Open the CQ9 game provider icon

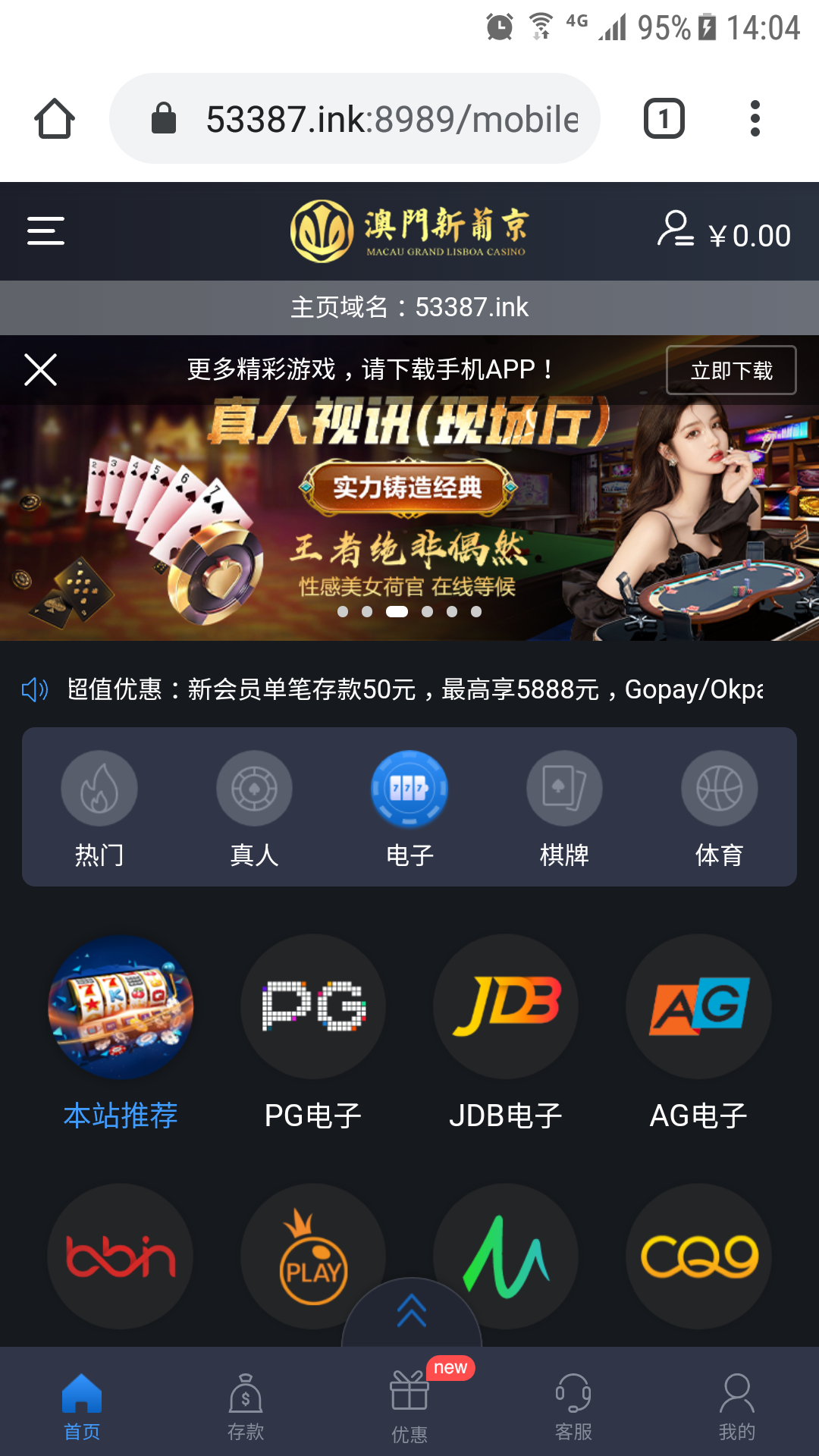(x=698, y=1257)
